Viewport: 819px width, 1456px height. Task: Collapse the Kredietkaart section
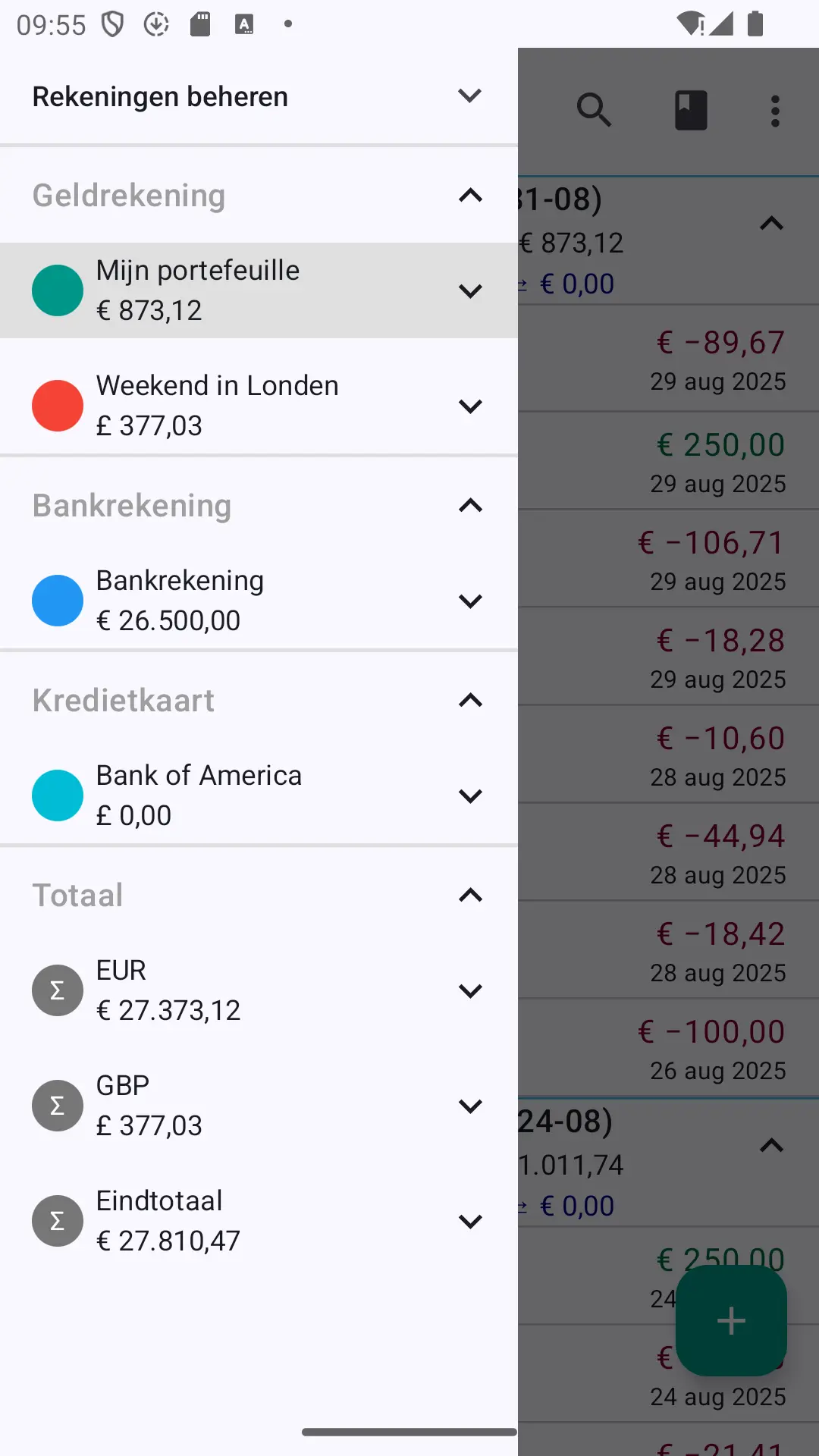(x=470, y=701)
